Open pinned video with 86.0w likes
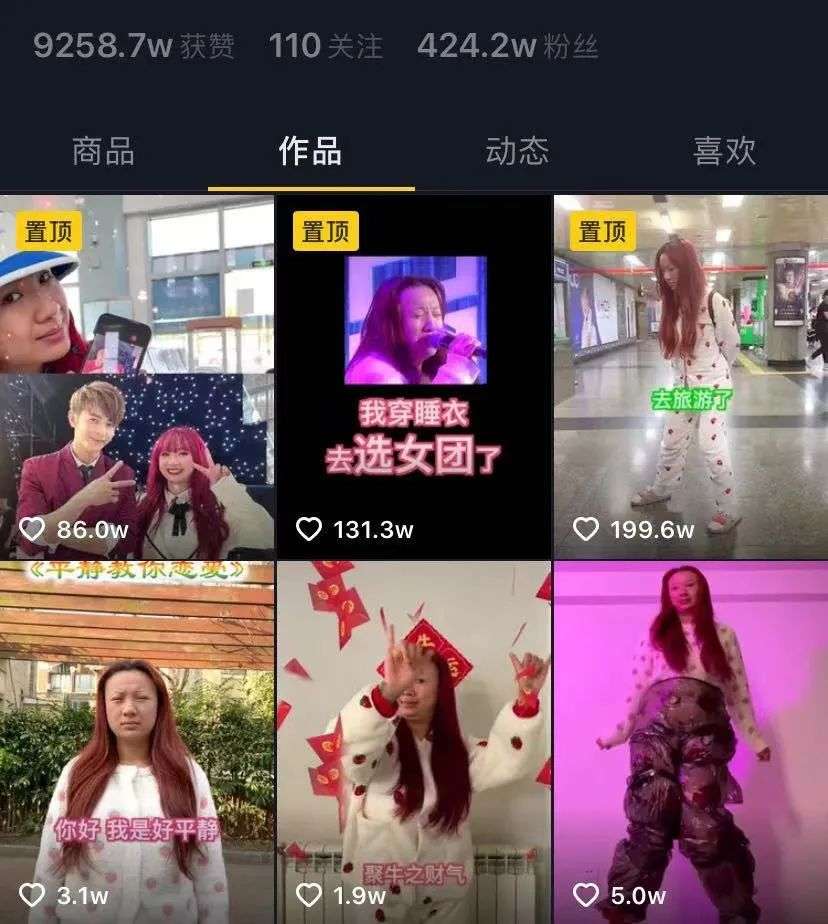Screen dimensions: 828x924 137,376
